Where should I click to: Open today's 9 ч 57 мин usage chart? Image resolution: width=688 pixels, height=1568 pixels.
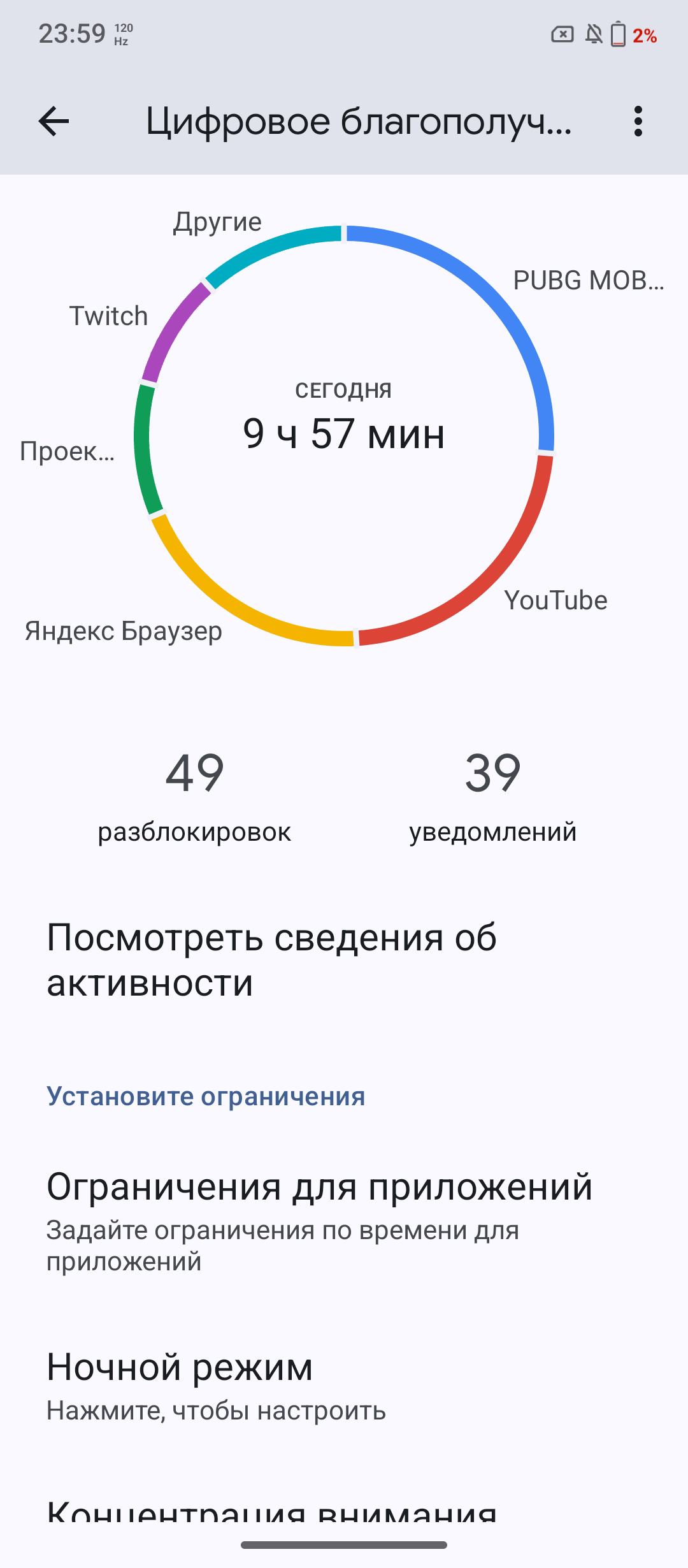344,433
